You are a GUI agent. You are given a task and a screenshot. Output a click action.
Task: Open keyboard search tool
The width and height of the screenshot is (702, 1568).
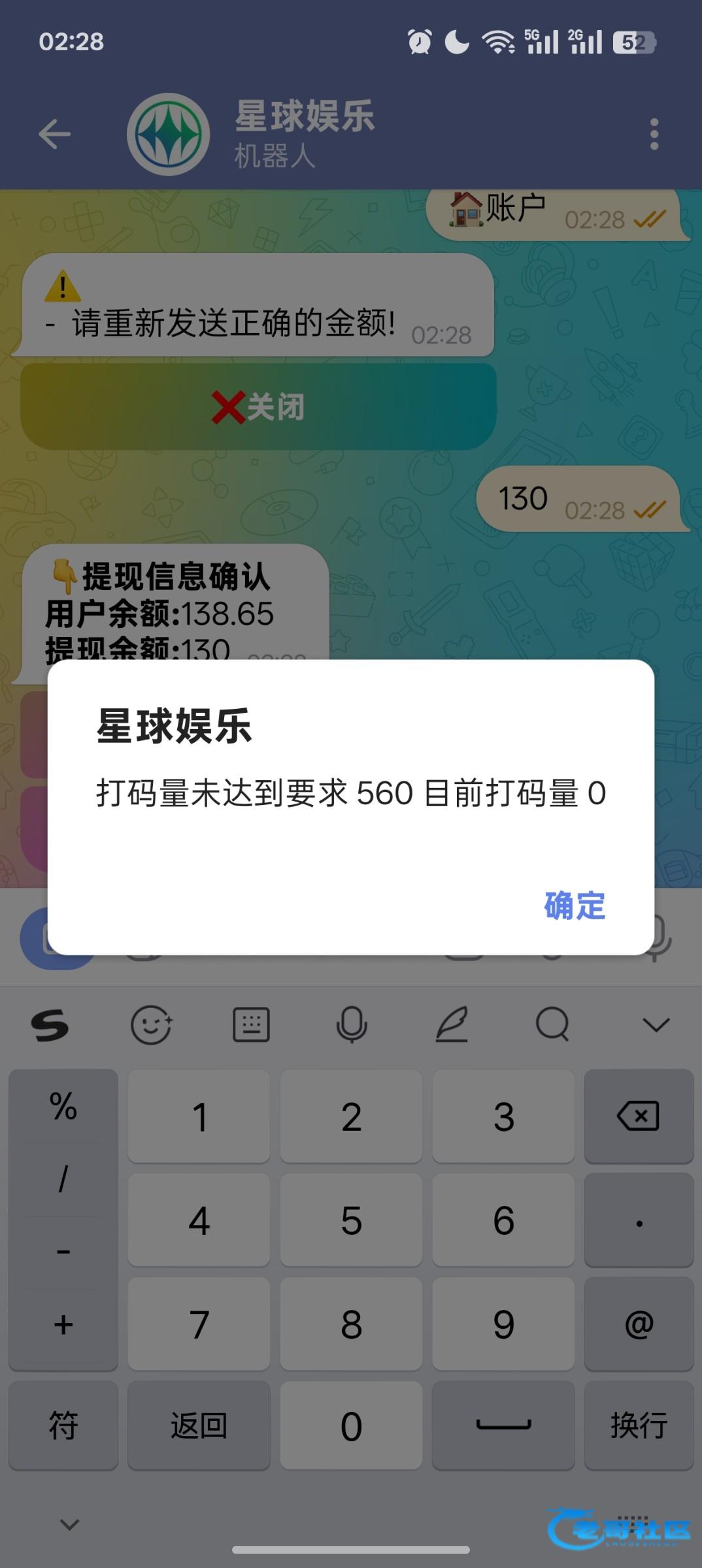coord(552,1024)
